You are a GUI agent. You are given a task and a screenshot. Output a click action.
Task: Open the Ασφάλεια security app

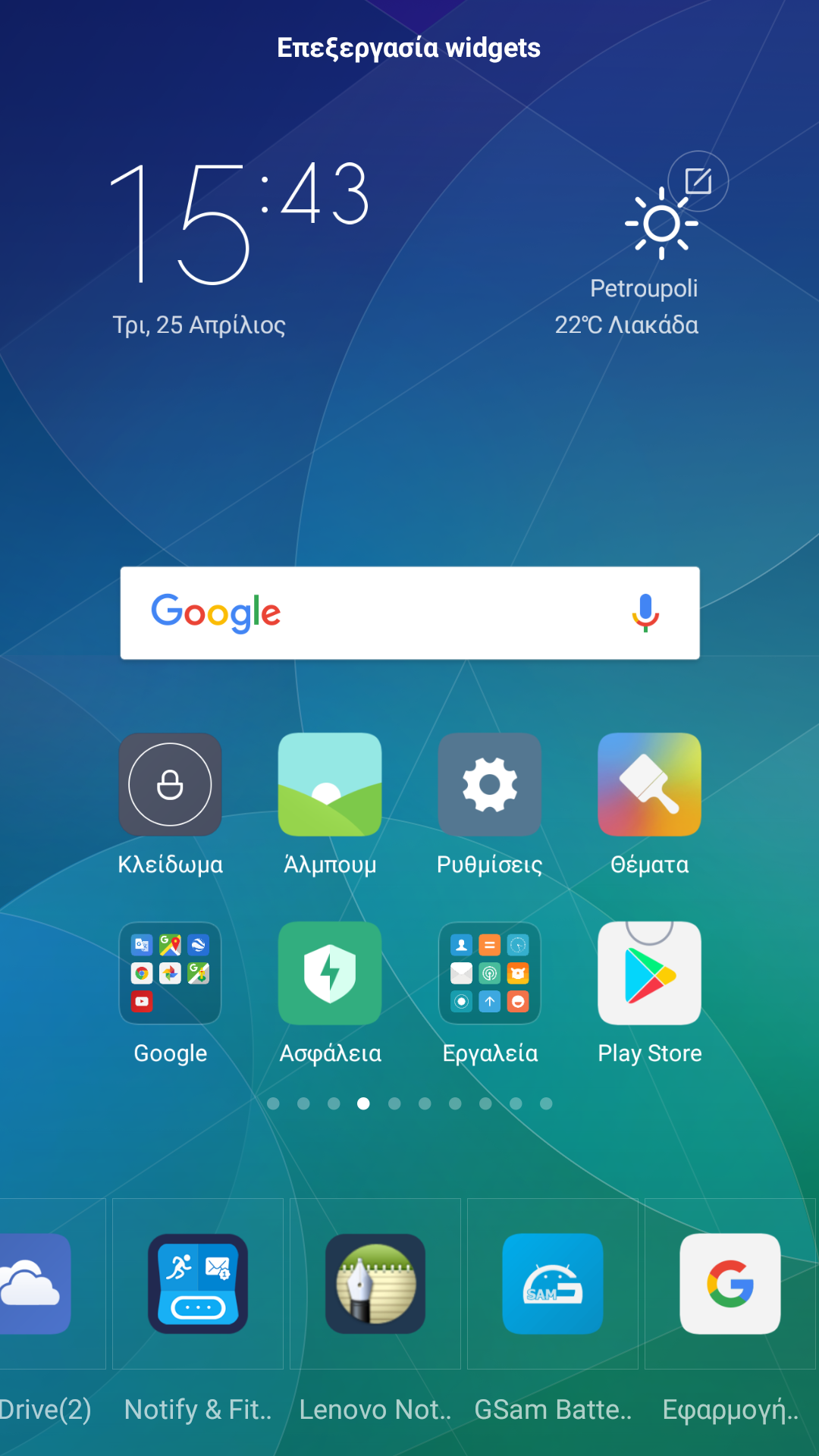point(330,973)
